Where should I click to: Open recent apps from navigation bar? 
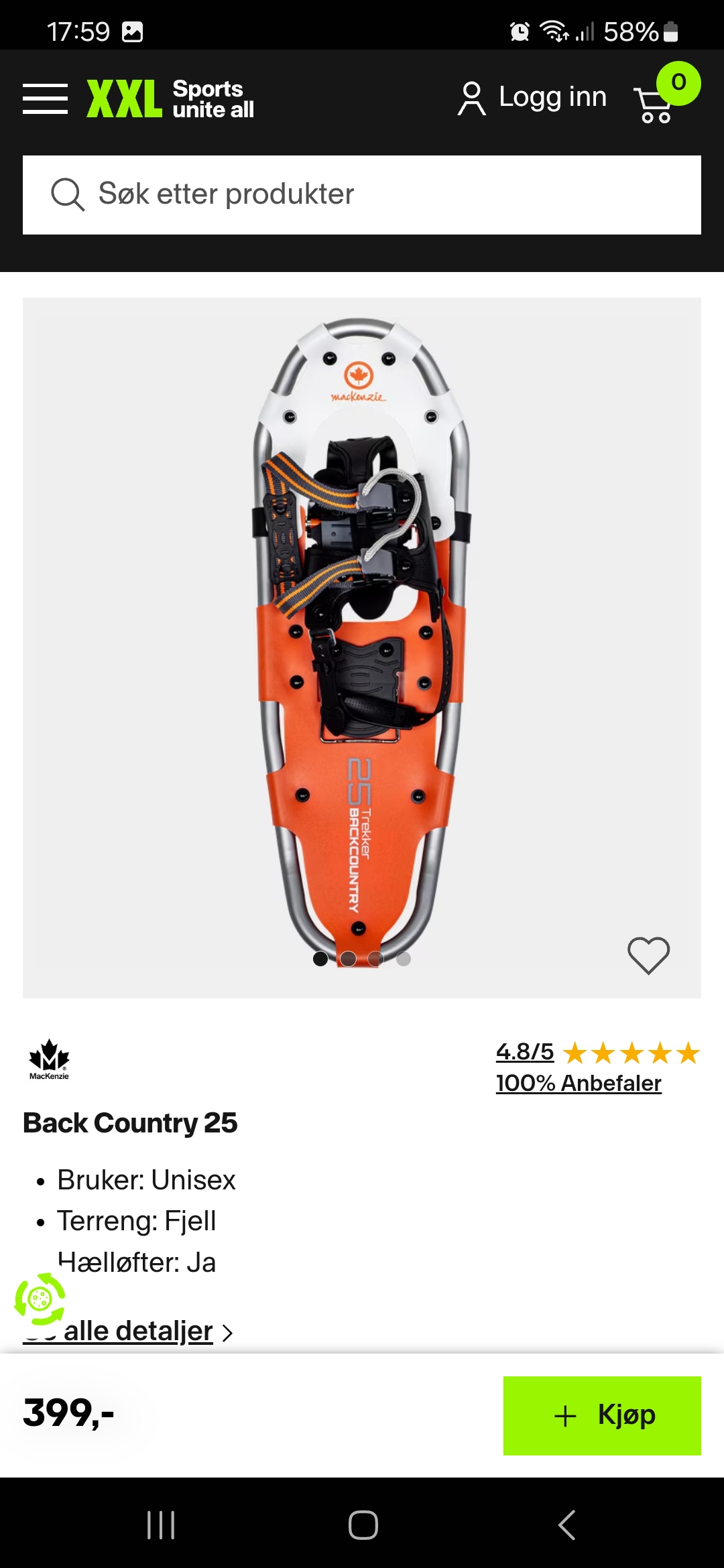(x=161, y=1525)
